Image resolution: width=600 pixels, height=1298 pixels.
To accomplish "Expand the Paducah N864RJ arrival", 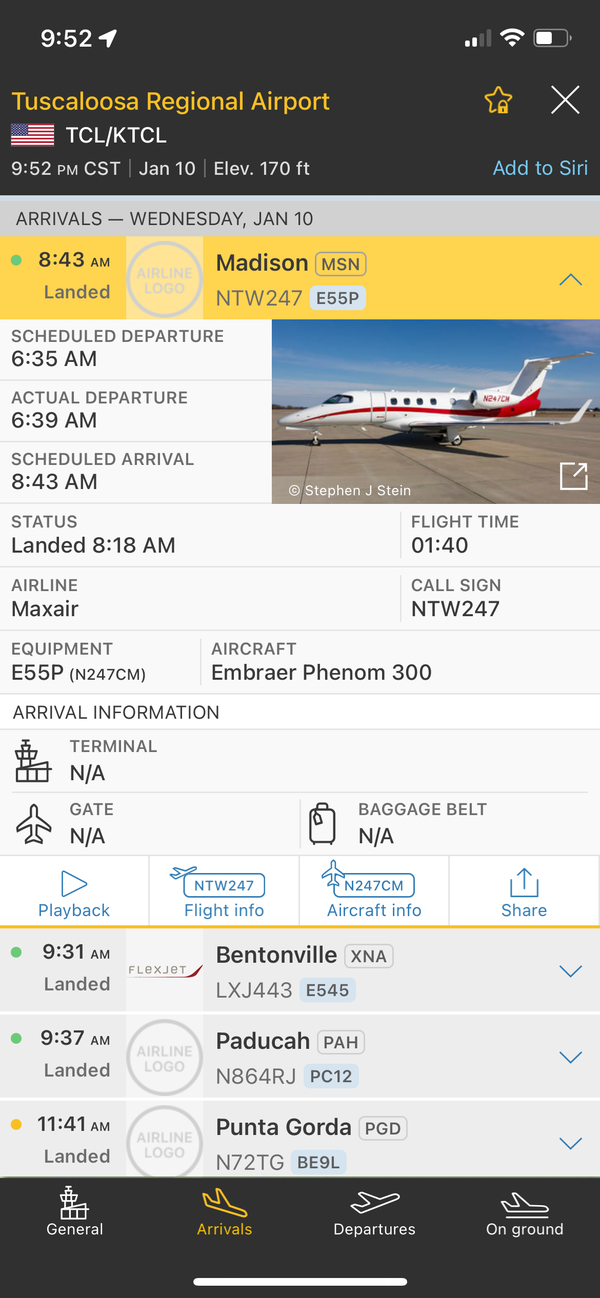I will 570,1057.
